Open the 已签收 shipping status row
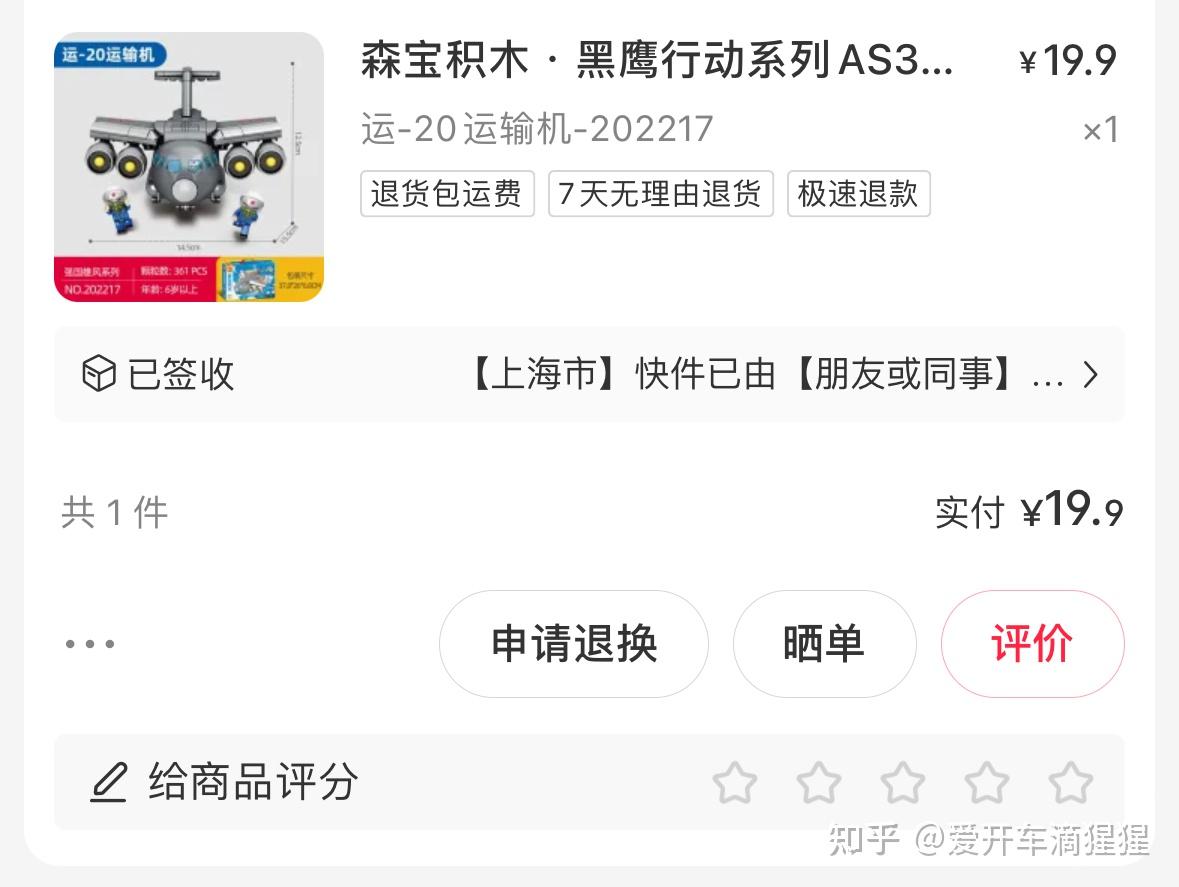The width and height of the screenshot is (1179, 887). (x=590, y=374)
